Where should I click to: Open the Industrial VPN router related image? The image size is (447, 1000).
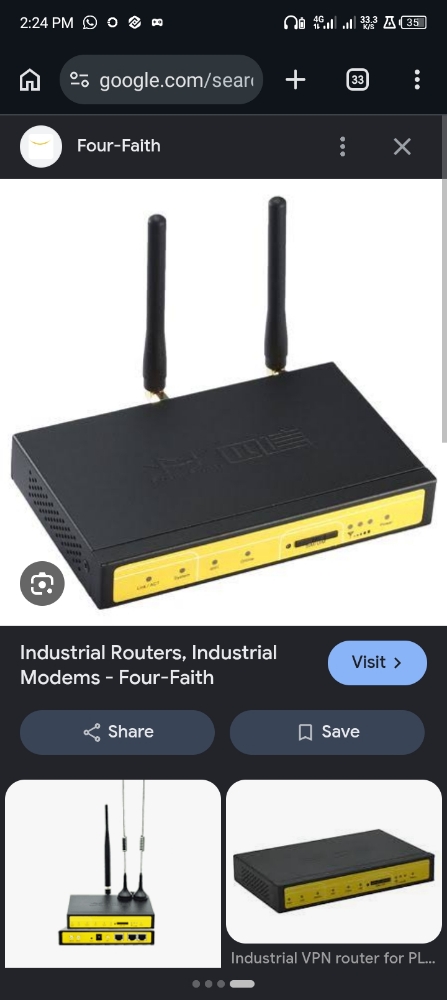(333, 862)
